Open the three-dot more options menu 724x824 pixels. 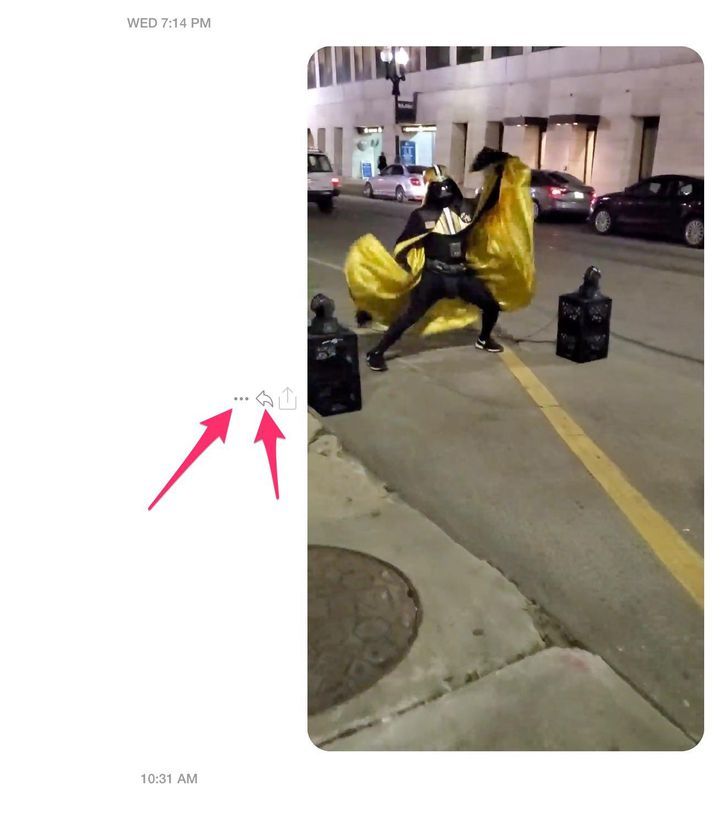241,399
